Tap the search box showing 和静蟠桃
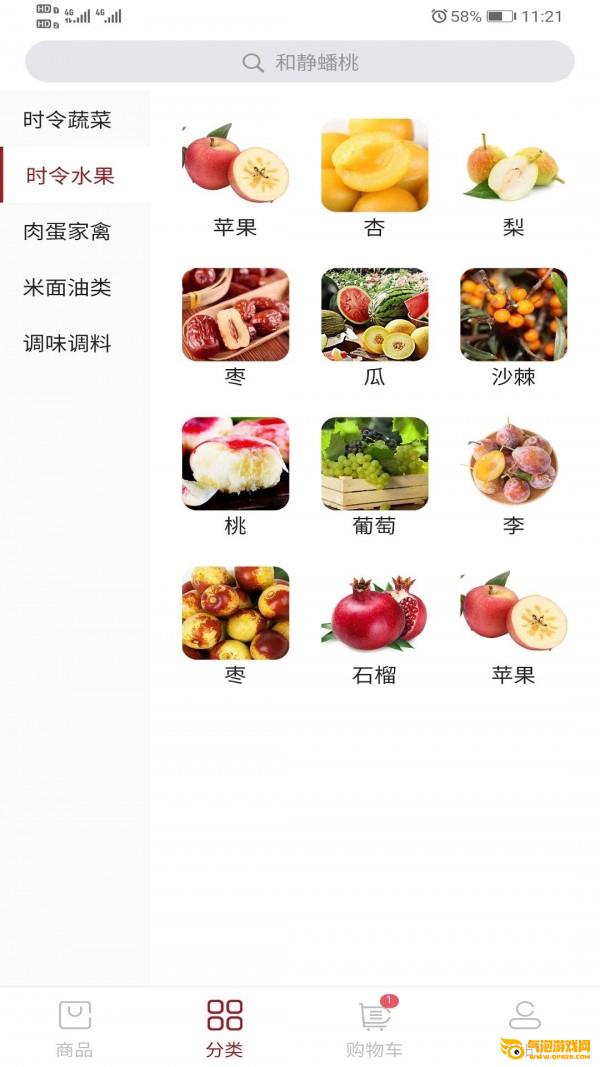600x1067 pixels. (300, 62)
